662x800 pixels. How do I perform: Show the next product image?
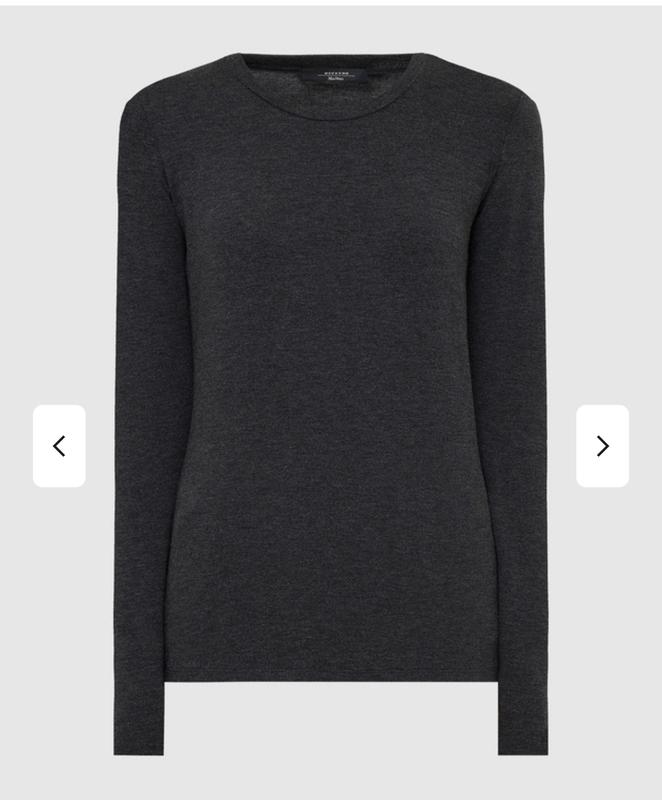[602, 446]
